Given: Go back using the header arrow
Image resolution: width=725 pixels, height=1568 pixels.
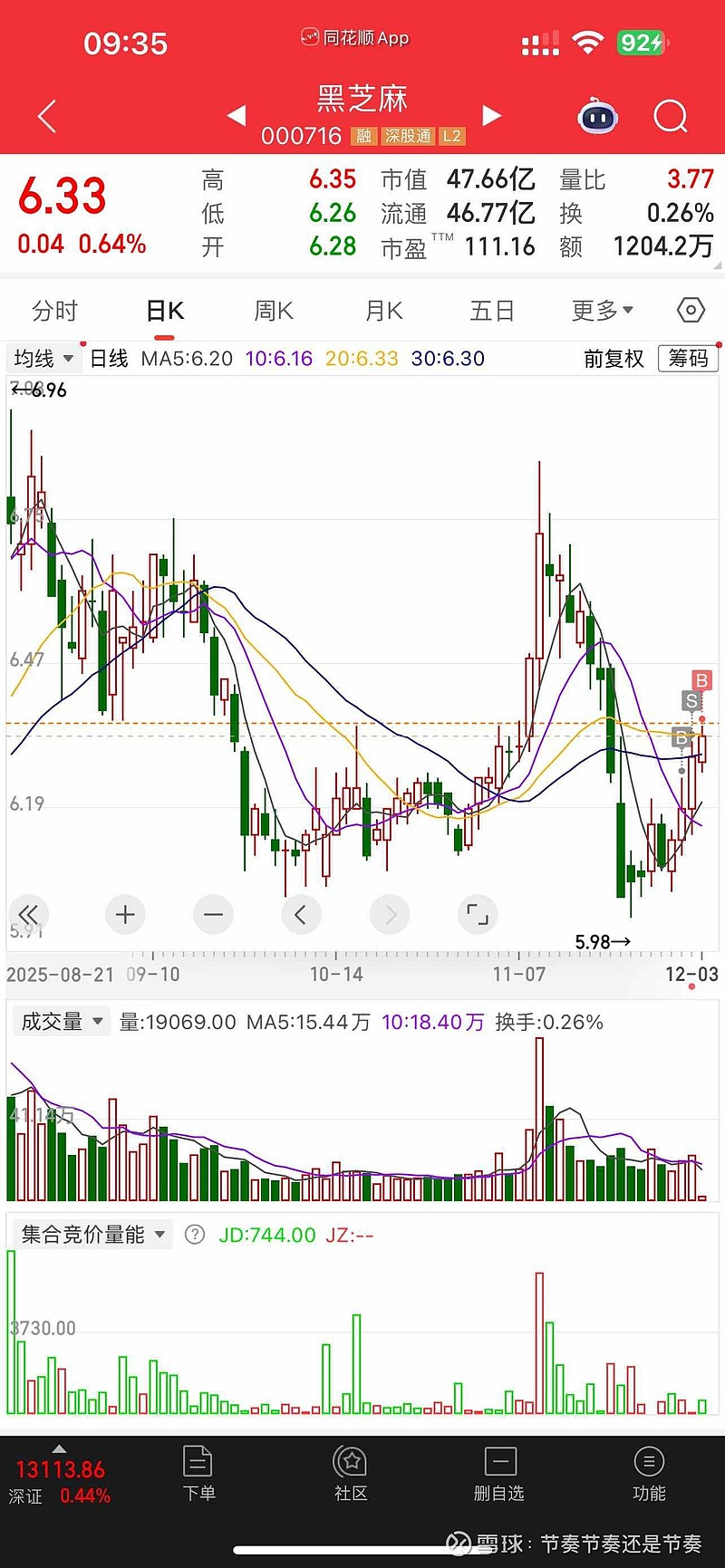Looking at the screenshot, I should pyautogui.click(x=47, y=117).
